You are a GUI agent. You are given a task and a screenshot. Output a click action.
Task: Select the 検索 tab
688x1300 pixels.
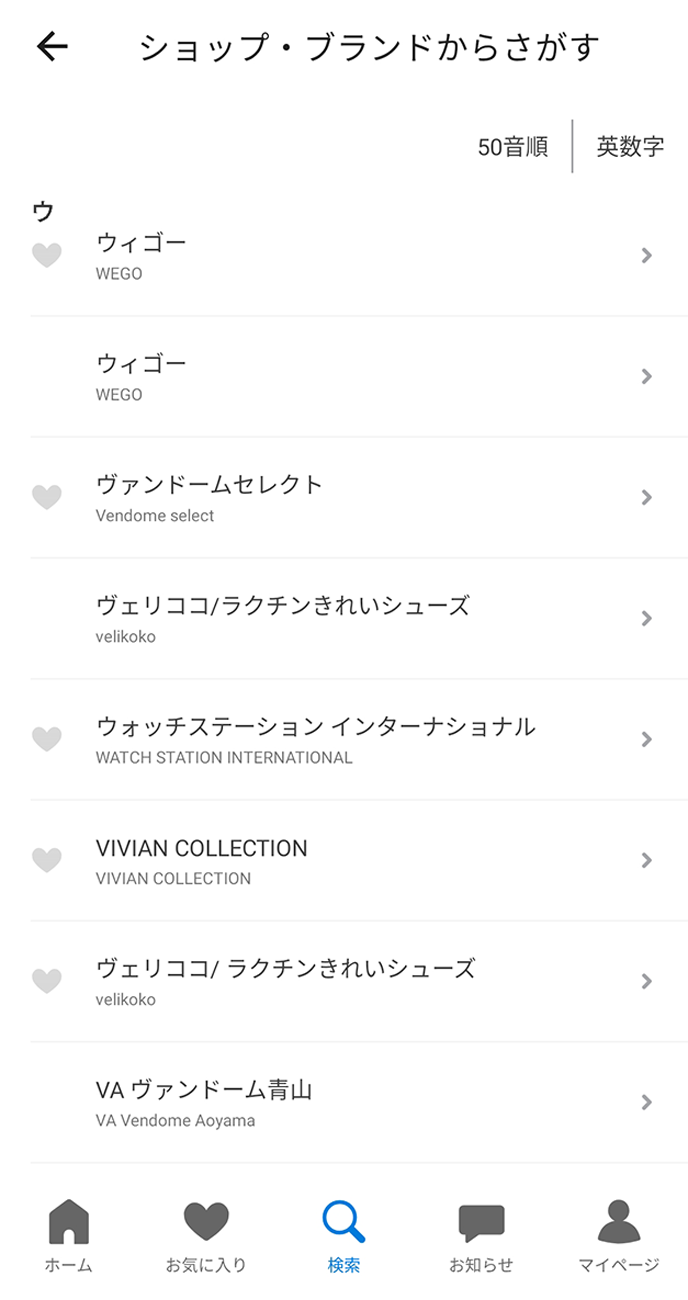344,1236
